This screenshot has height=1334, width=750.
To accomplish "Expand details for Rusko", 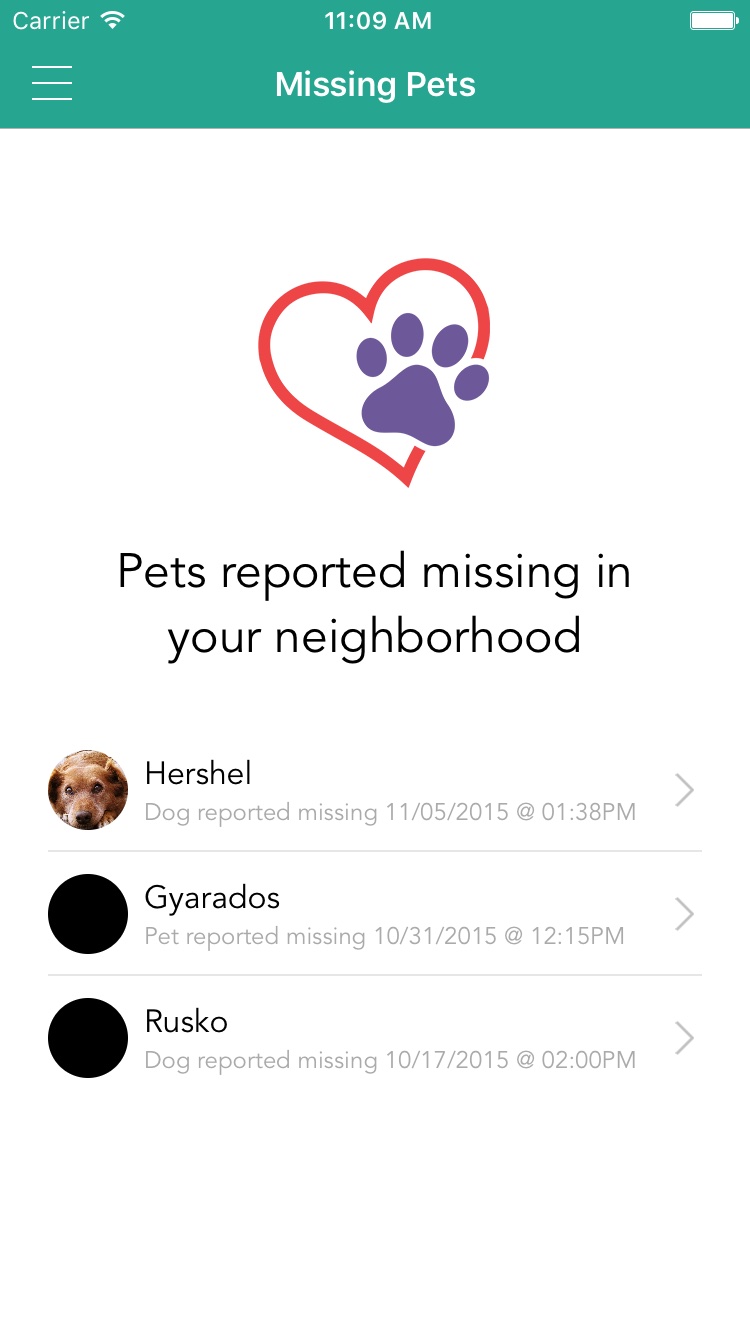I will coord(684,1037).
